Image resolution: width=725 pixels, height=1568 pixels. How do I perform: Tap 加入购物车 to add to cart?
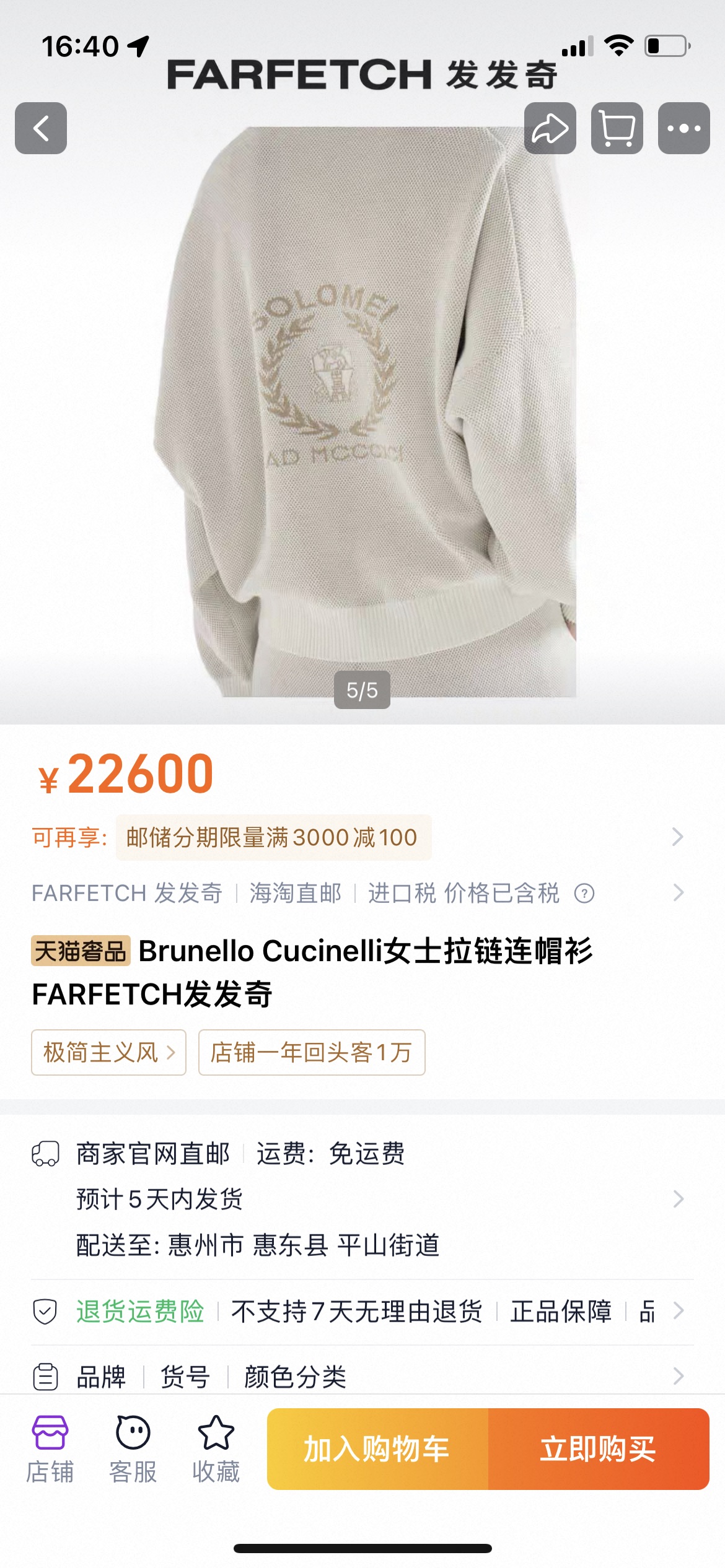point(377,1449)
